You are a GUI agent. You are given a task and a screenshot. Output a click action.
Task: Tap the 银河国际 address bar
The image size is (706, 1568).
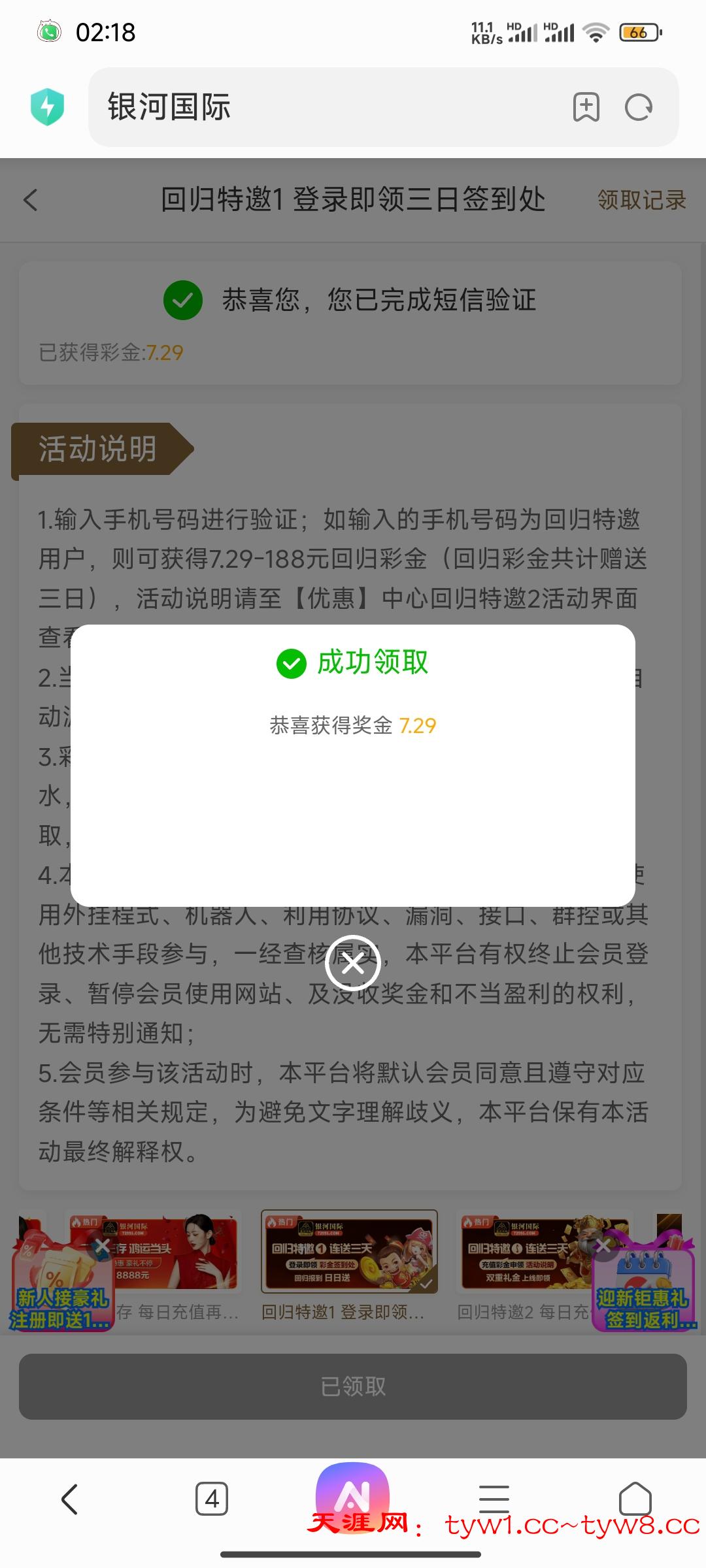click(327, 107)
